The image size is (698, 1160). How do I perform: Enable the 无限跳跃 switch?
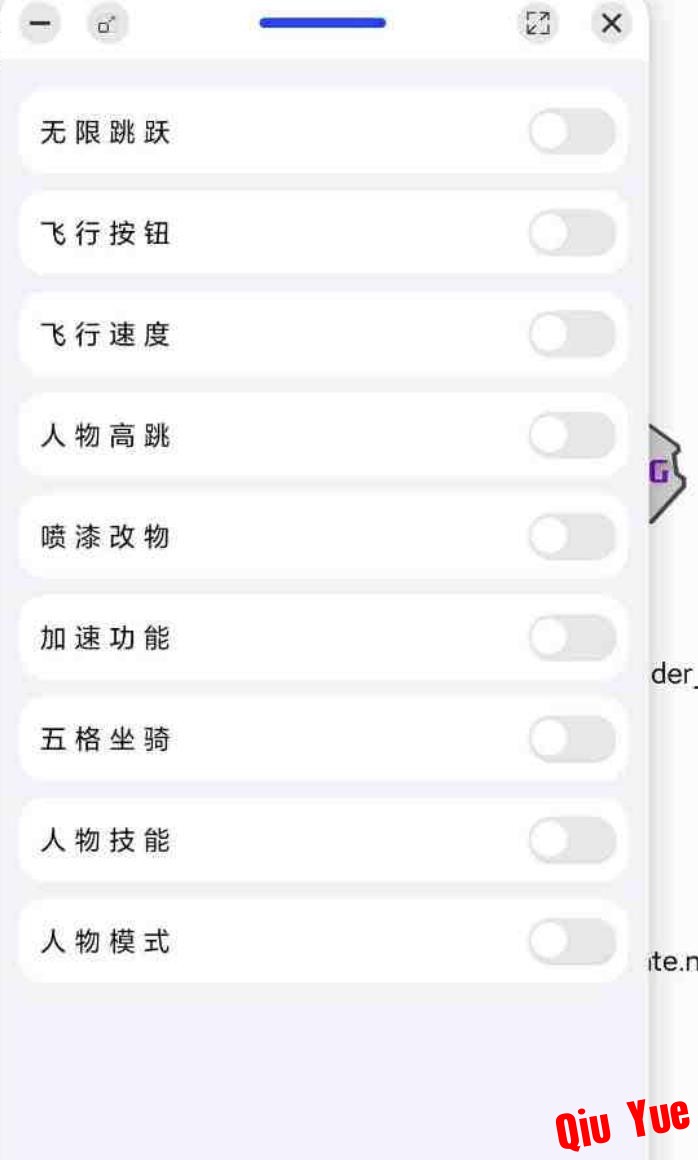572,132
